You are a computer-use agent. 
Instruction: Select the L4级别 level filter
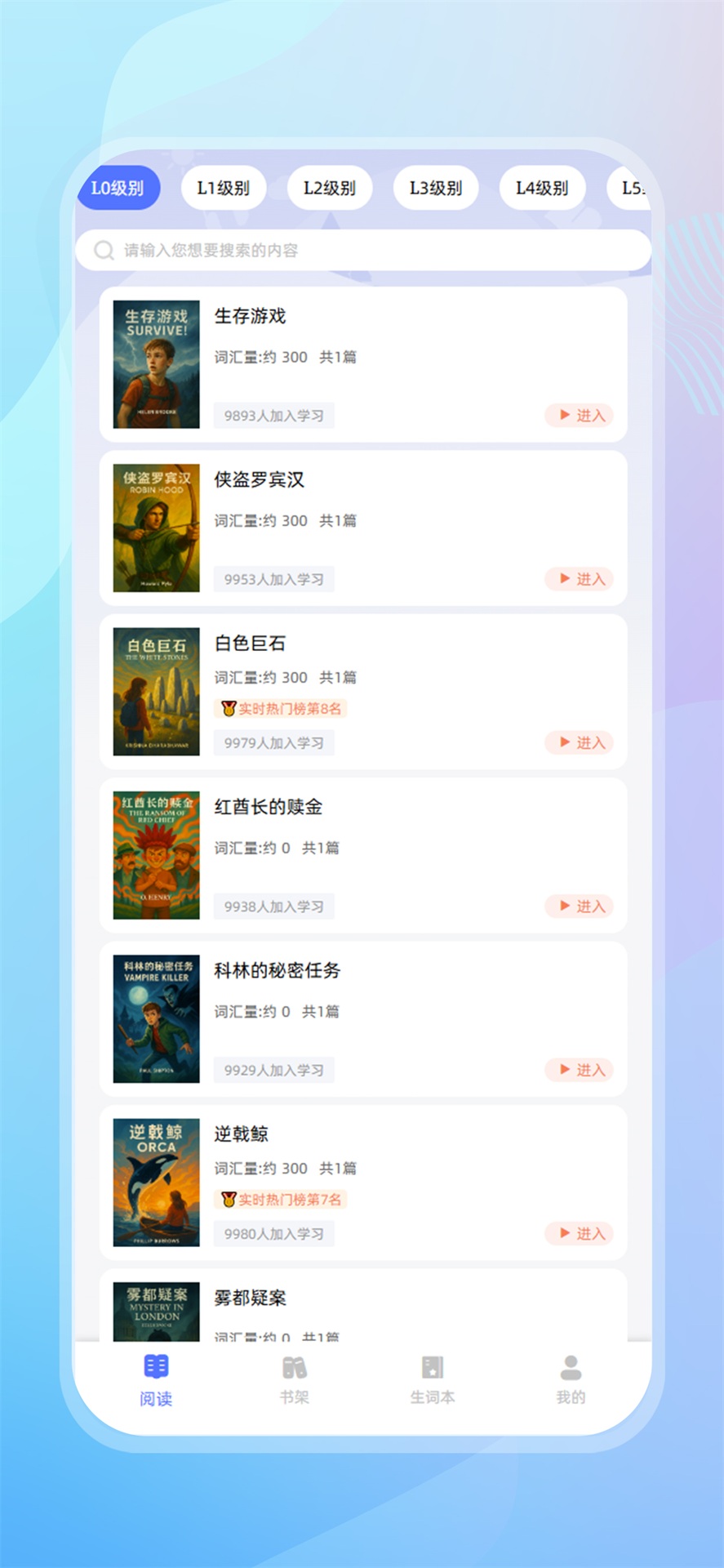click(540, 187)
